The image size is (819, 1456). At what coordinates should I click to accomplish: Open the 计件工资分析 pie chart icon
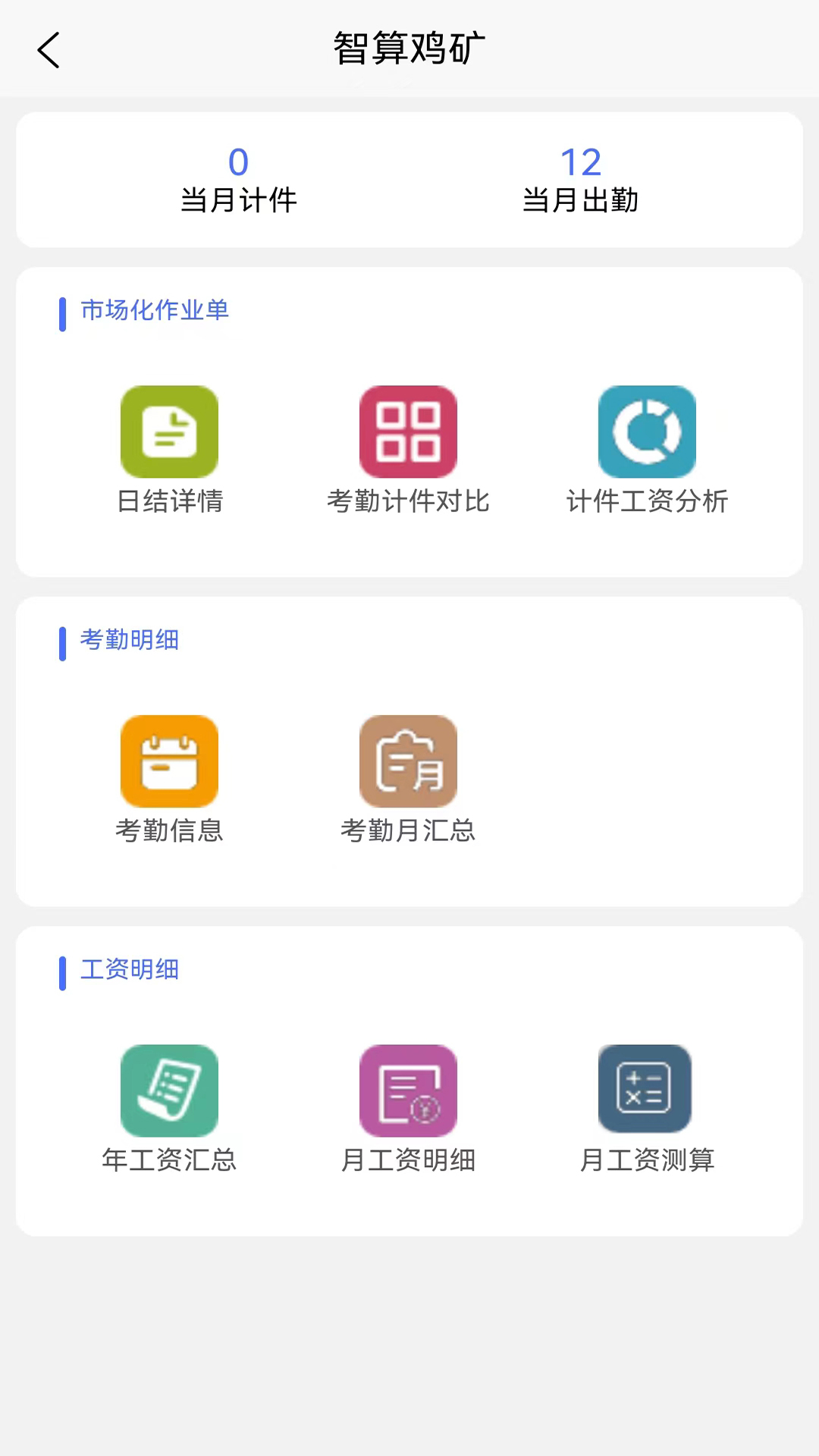646,431
